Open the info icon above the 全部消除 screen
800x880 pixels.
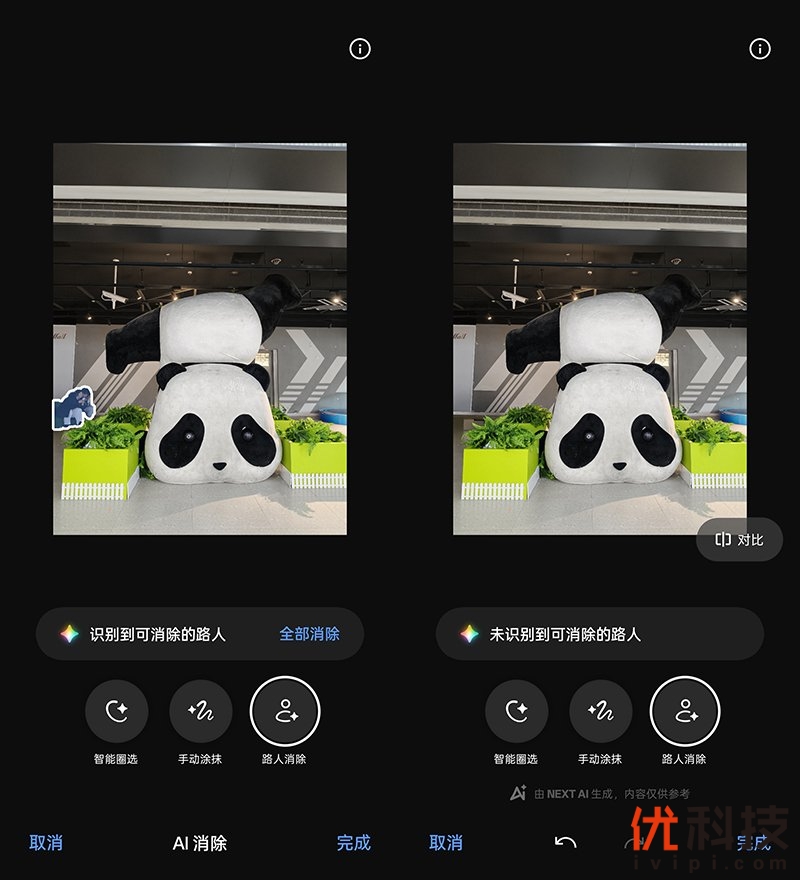click(360, 49)
